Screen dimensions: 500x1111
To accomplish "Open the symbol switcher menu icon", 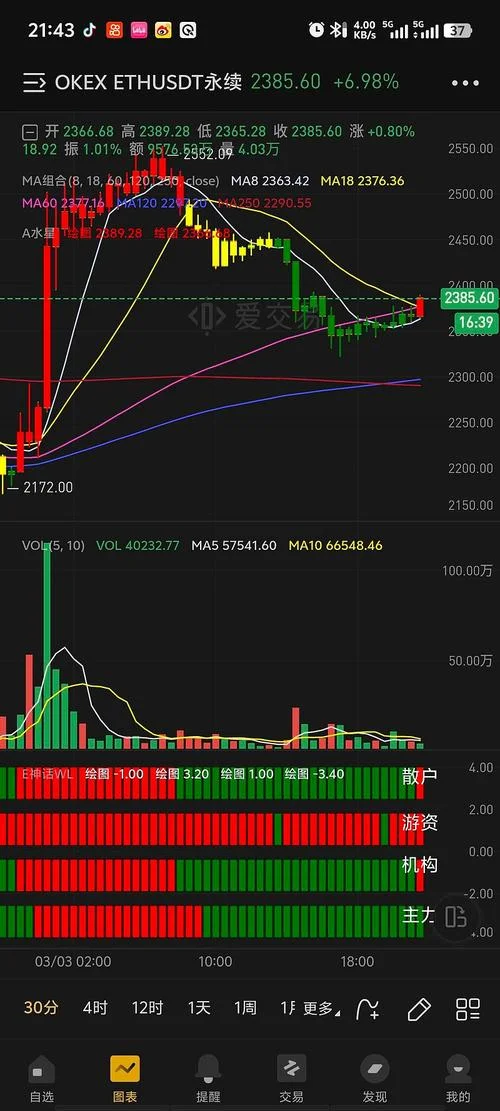I will tap(34, 83).
